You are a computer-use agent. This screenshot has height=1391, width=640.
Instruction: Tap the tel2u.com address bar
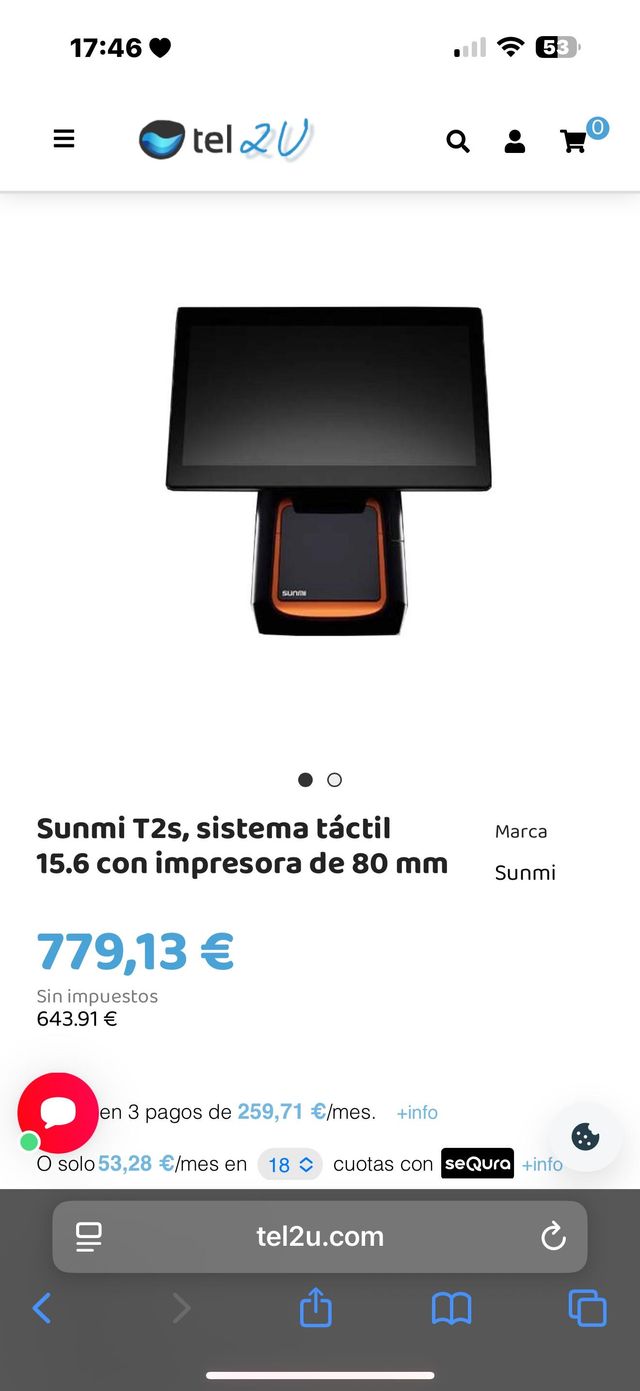[320, 1237]
